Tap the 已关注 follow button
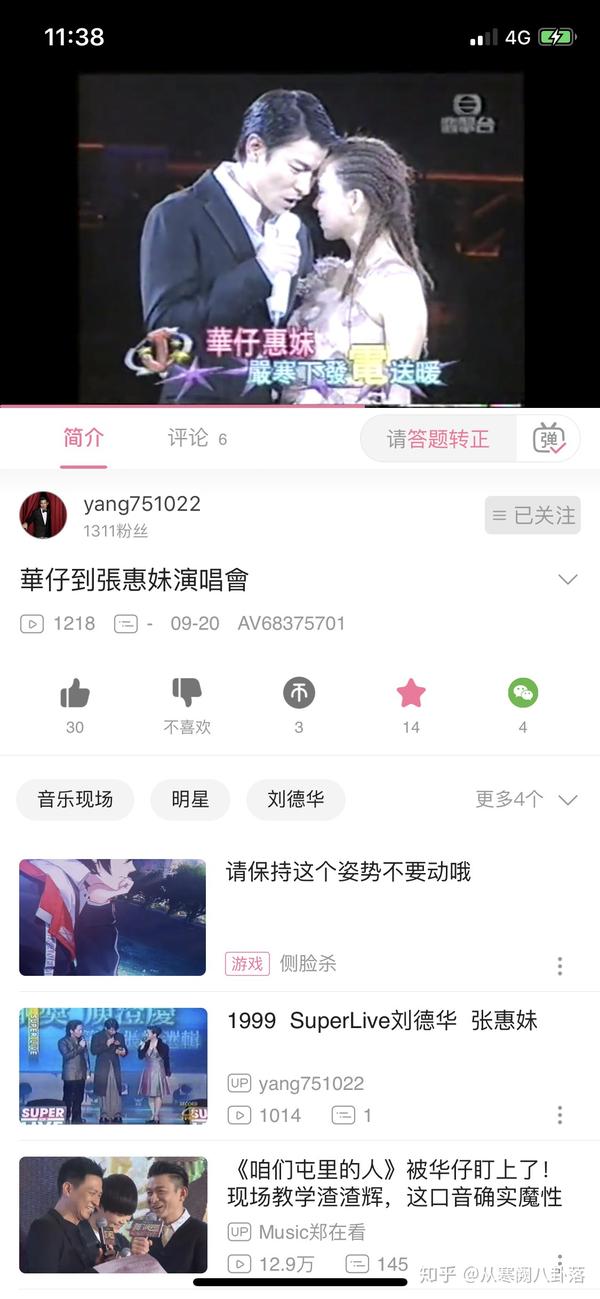The image size is (600, 1299). [532, 515]
